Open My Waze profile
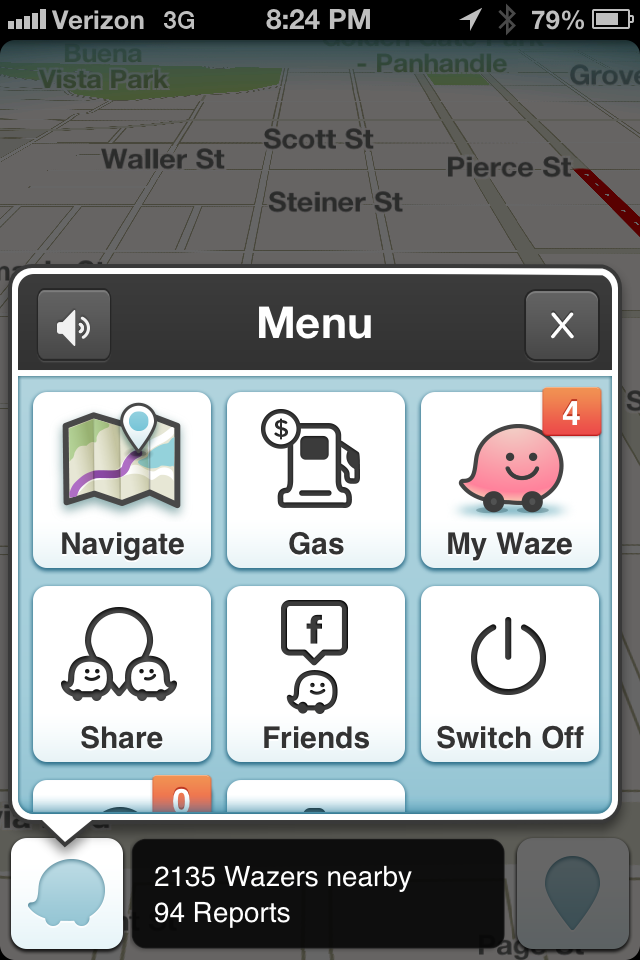Image resolution: width=640 pixels, height=960 pixels. coord(510,480)
